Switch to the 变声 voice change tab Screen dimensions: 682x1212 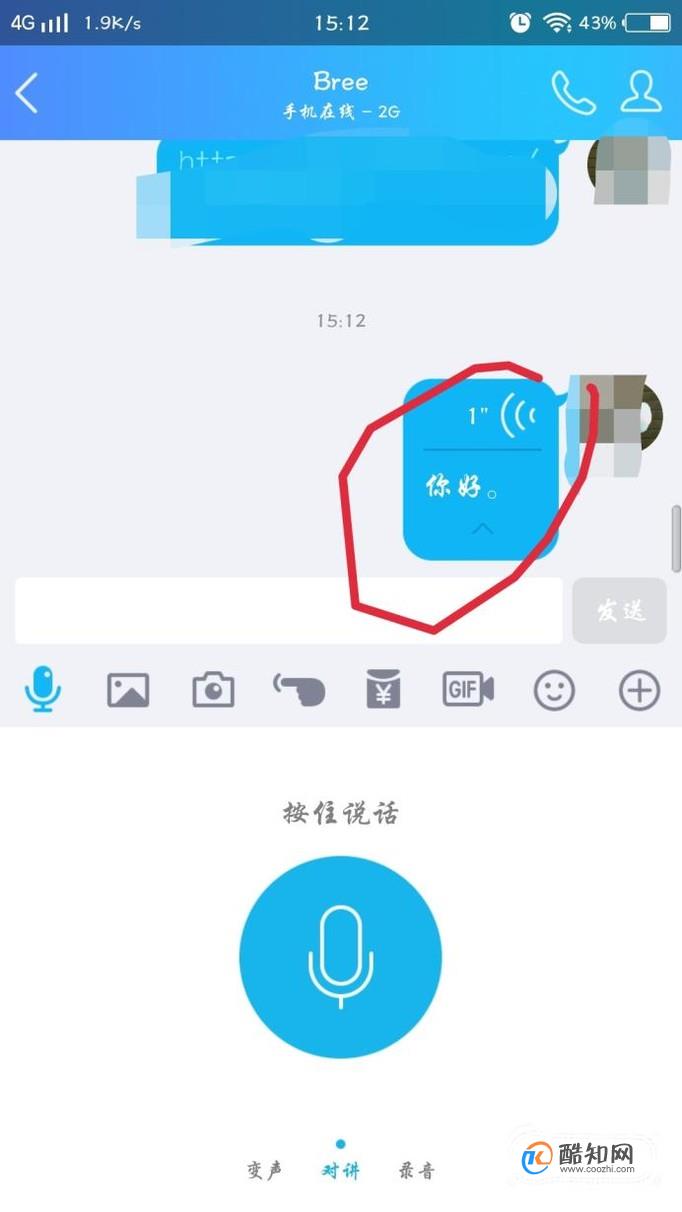(265, 1170)
